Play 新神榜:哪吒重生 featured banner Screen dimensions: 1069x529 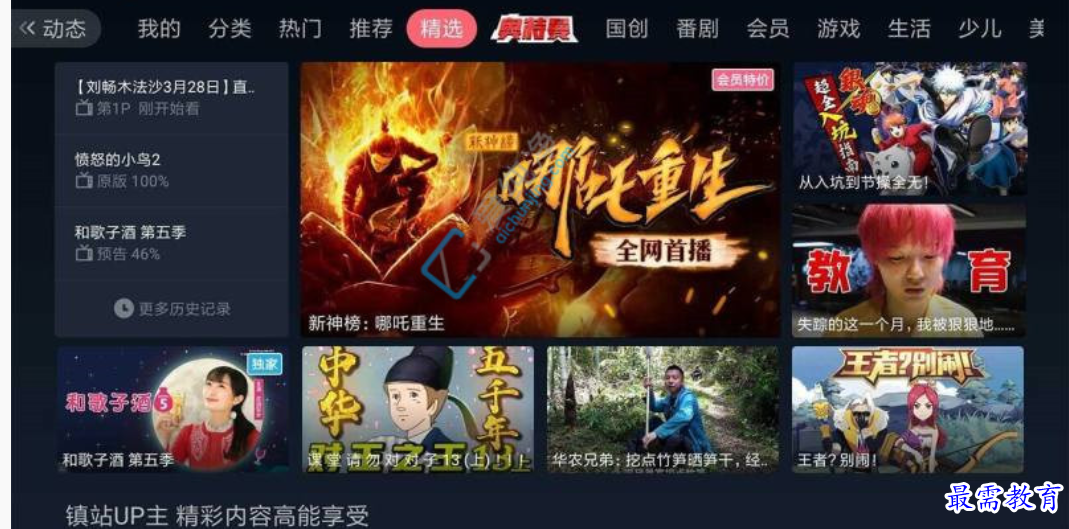pyautogui.click(x=540, y=200)
